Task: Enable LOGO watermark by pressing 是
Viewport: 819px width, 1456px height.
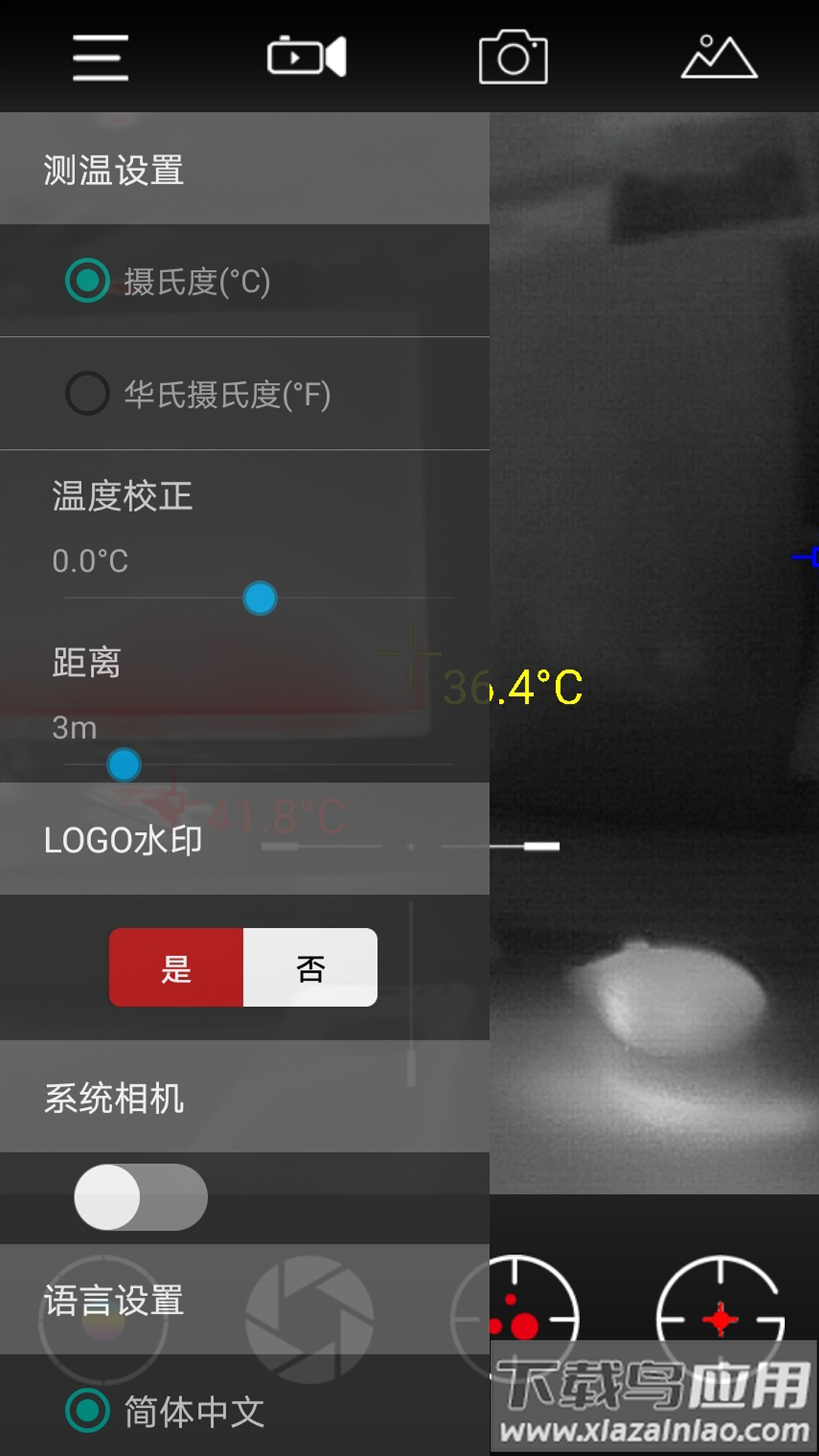Action: [x=176, y=968]
